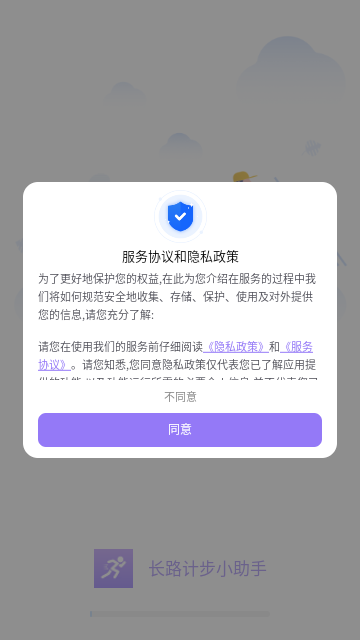
Task: Decline with 不同意
Action: pos(180,397)
